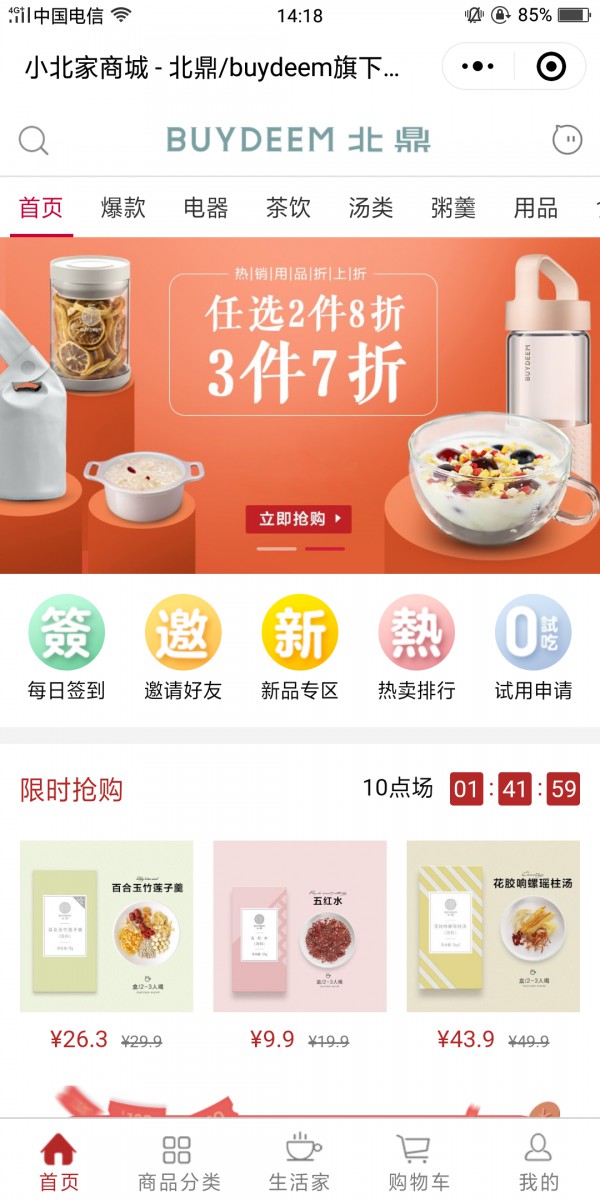
Task: Switch to the 粥羹 tab
Action: 453,208
